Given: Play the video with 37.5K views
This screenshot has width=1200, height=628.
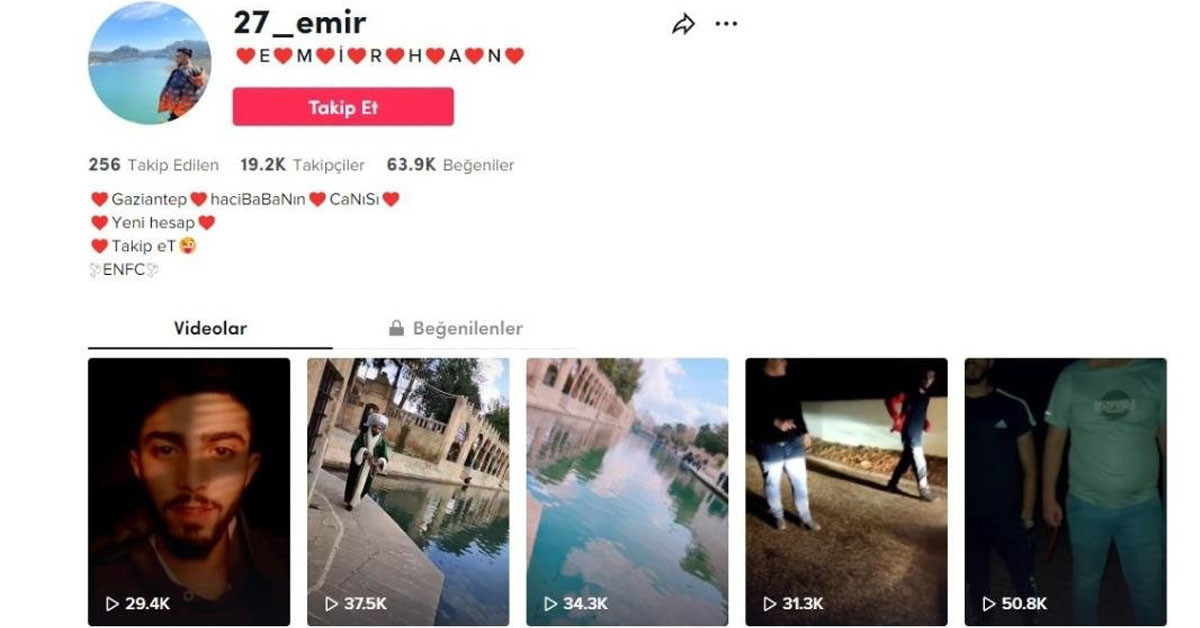Looking at the screenshot, I should coord(408,491).
